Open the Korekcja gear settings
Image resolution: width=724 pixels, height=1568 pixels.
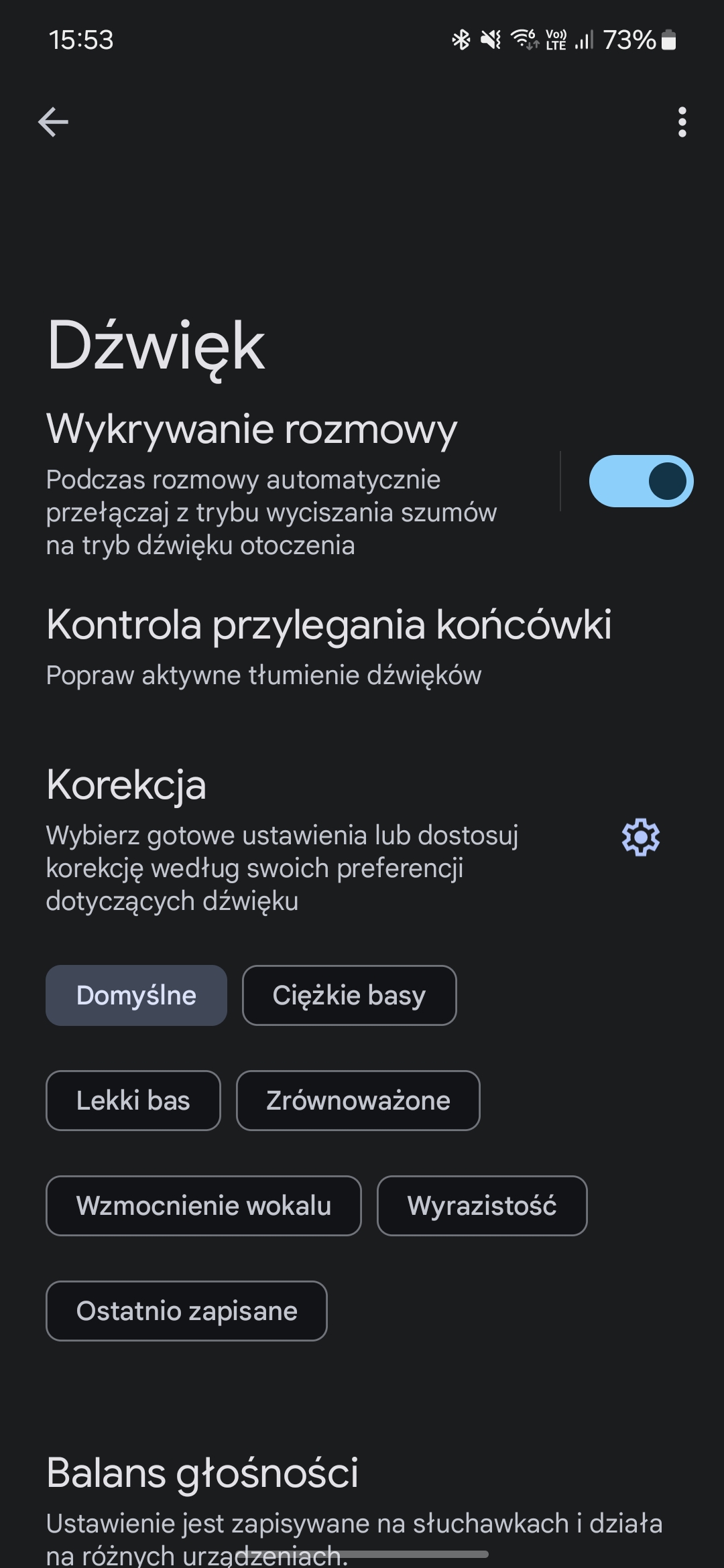tap(641, 836)
